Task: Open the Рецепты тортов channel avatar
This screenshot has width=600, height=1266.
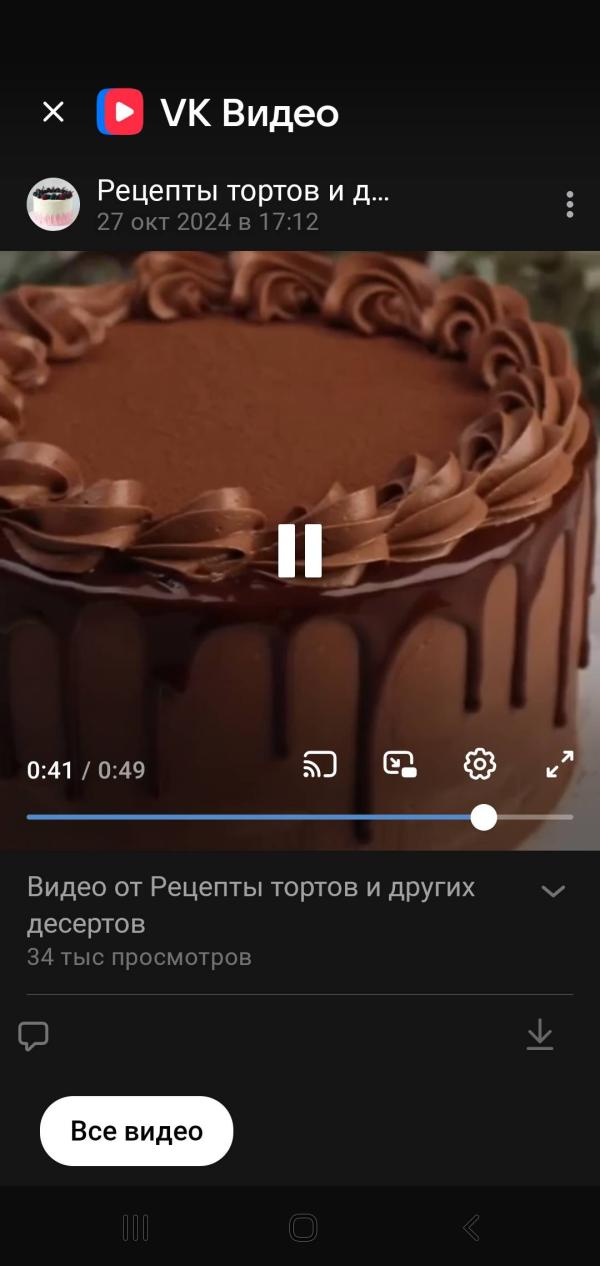Action: 53,204
